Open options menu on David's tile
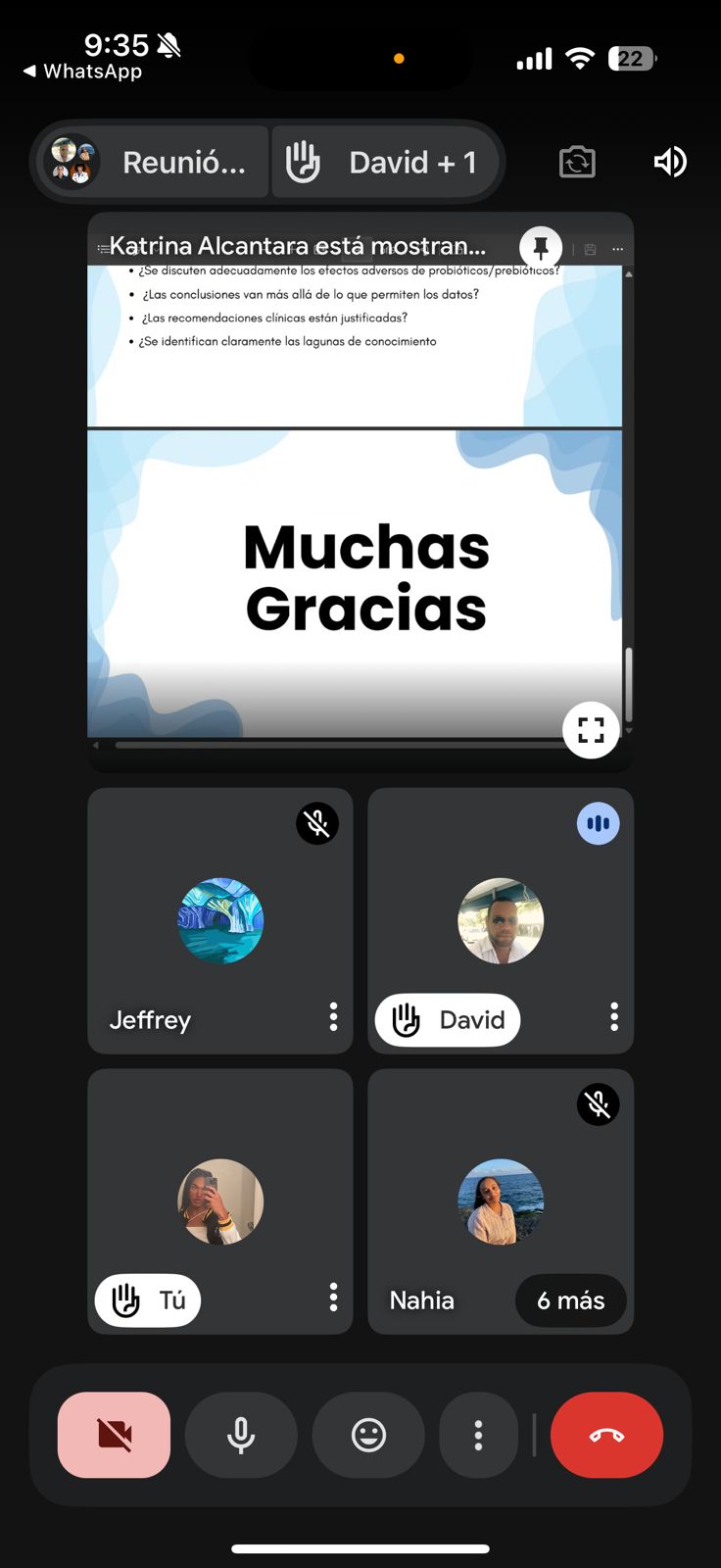The width and height of the screenshot is (721, 1568). pos(614,1017)
